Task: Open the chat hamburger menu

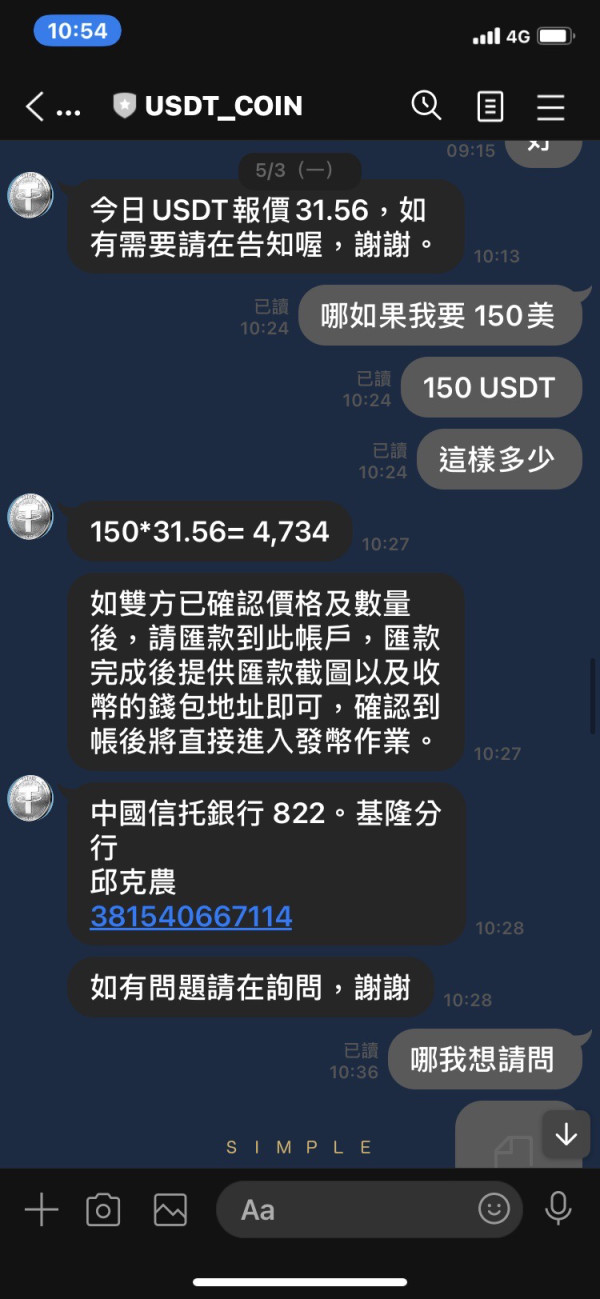Action: click(551, 107)
